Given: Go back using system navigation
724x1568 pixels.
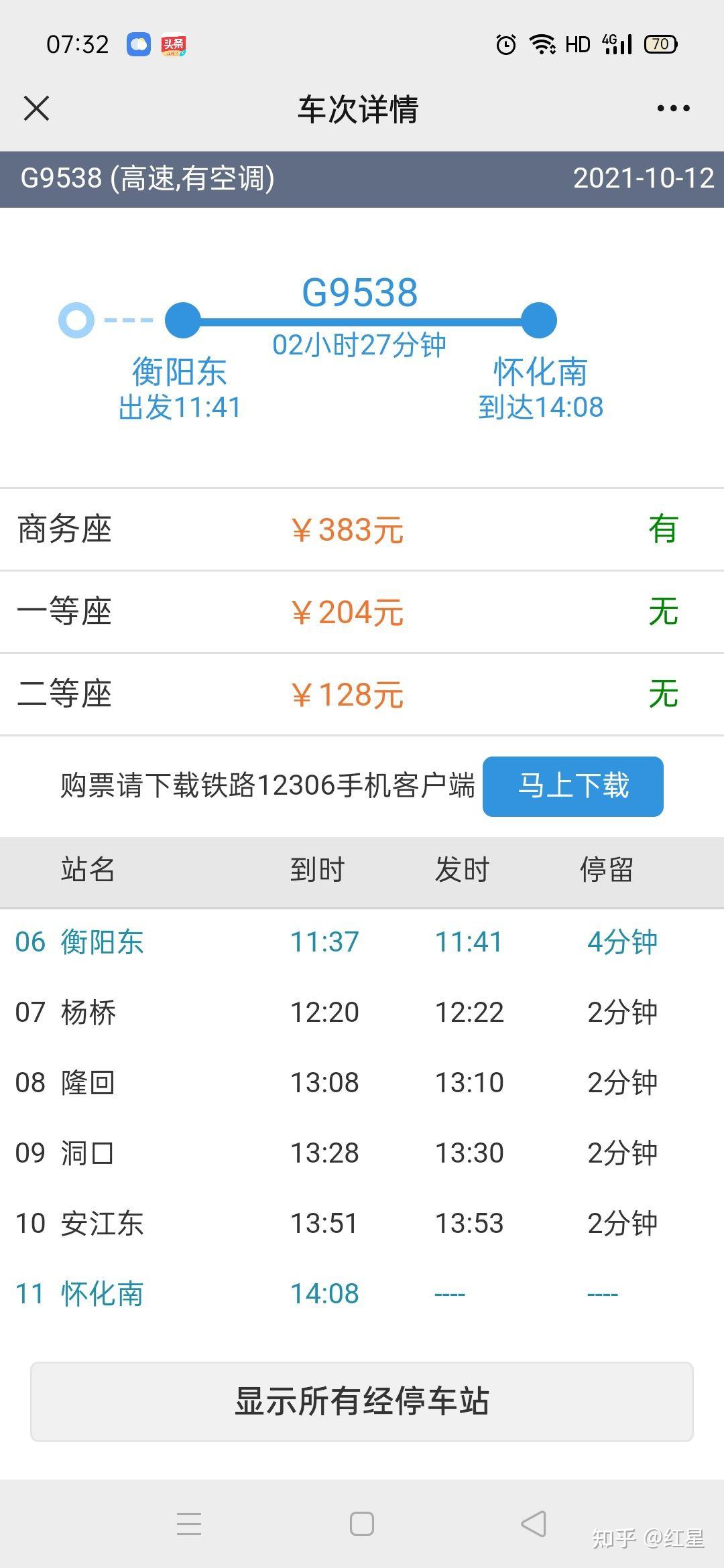Looking at the screenshot, I should pyautogui.click(x=534, y=1524).
